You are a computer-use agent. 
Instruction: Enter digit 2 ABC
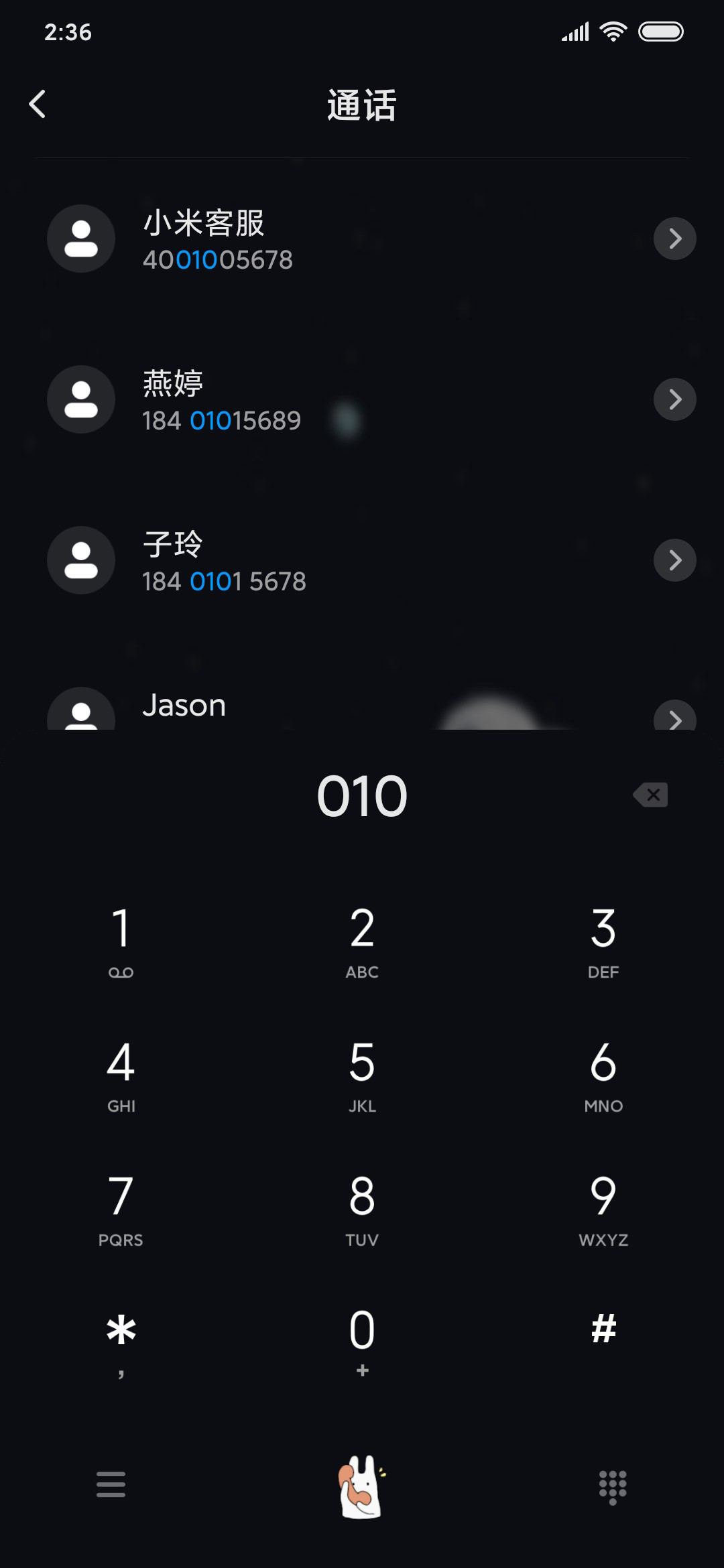(362, 941)
